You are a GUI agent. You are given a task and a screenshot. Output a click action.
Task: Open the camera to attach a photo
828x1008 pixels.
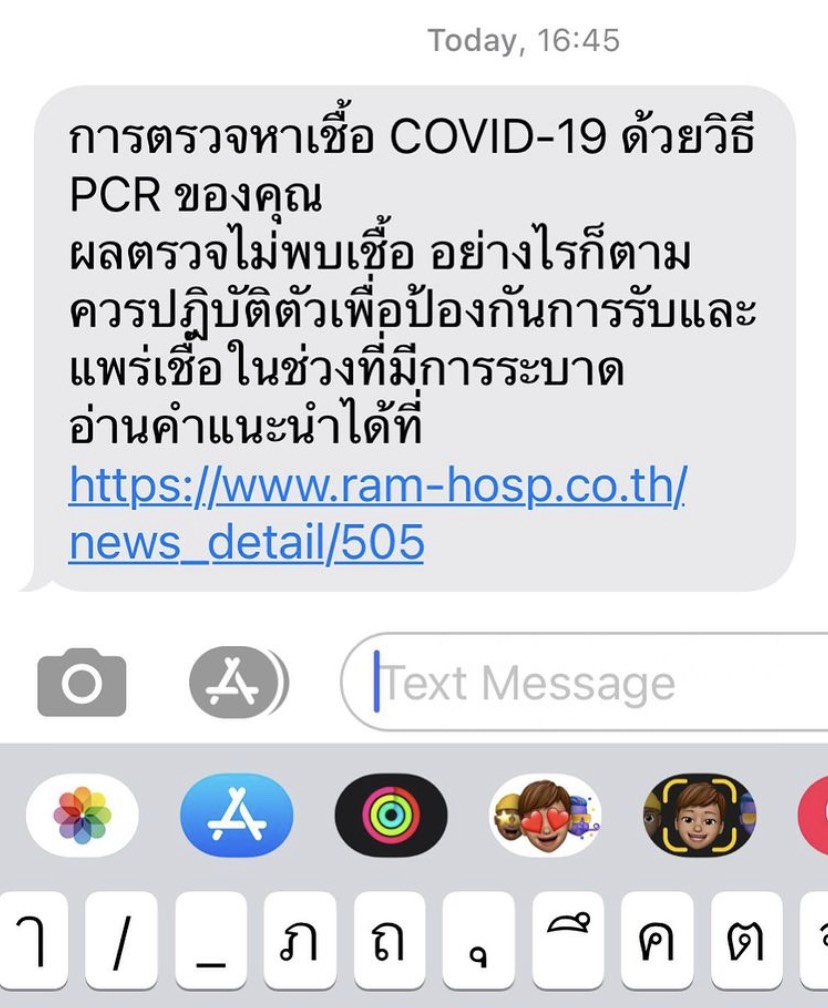click(x=82, y=683)
